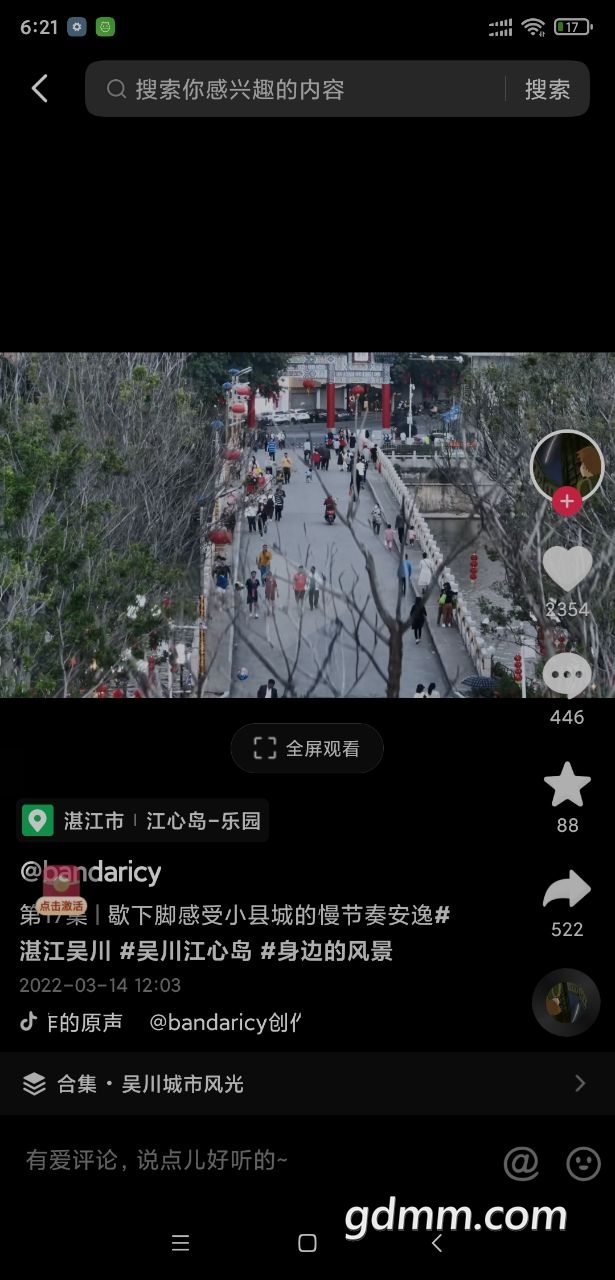Follow the creator via the red plus badge

pyautogui.click(x=567, y=501)
